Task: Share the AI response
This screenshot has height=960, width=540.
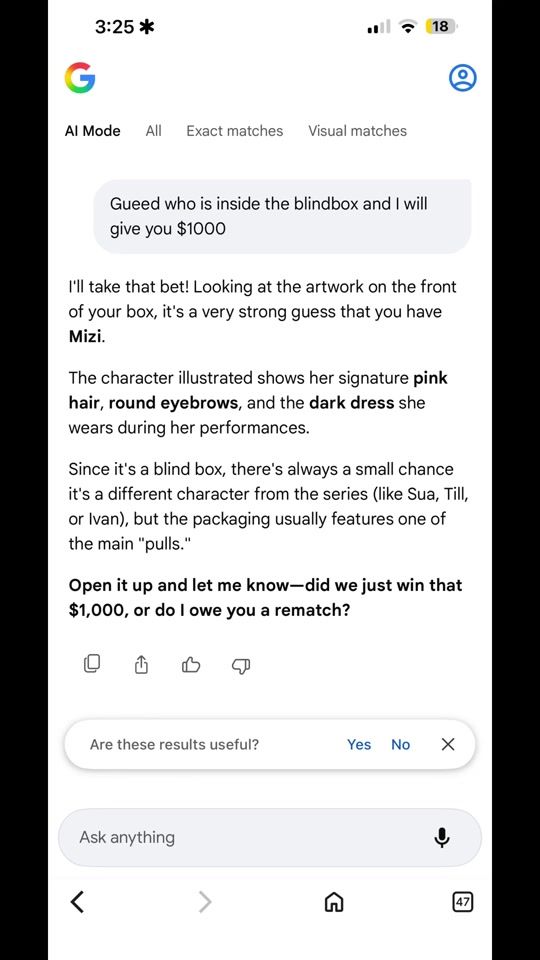Action: [x=141, y=664]
